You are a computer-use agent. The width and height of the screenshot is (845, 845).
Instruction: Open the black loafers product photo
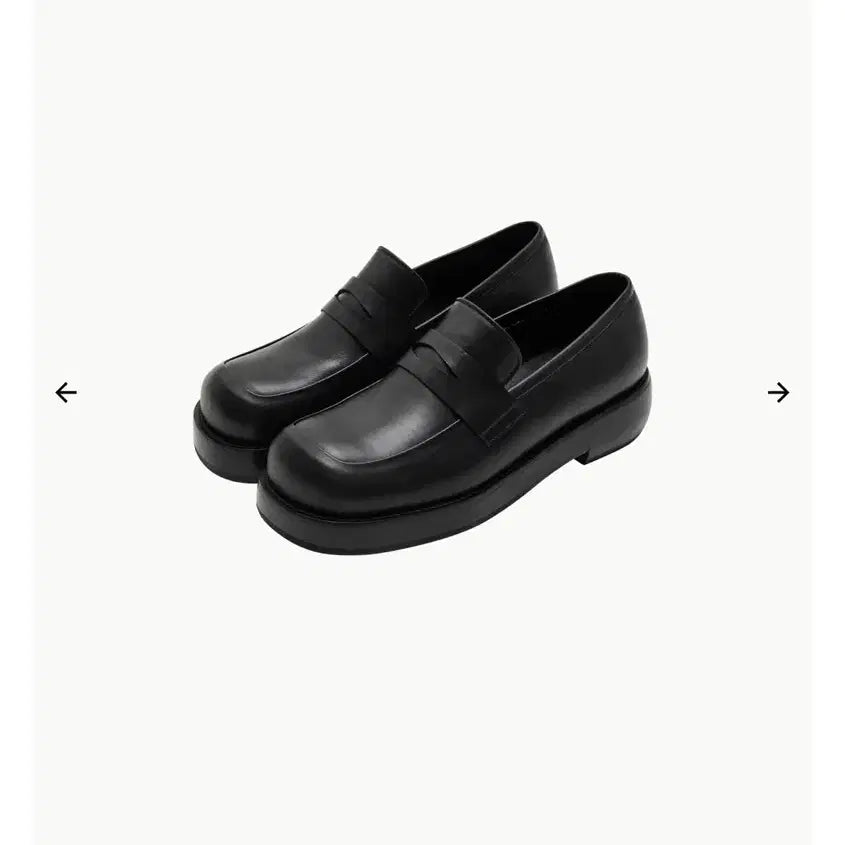click(422, 390)
